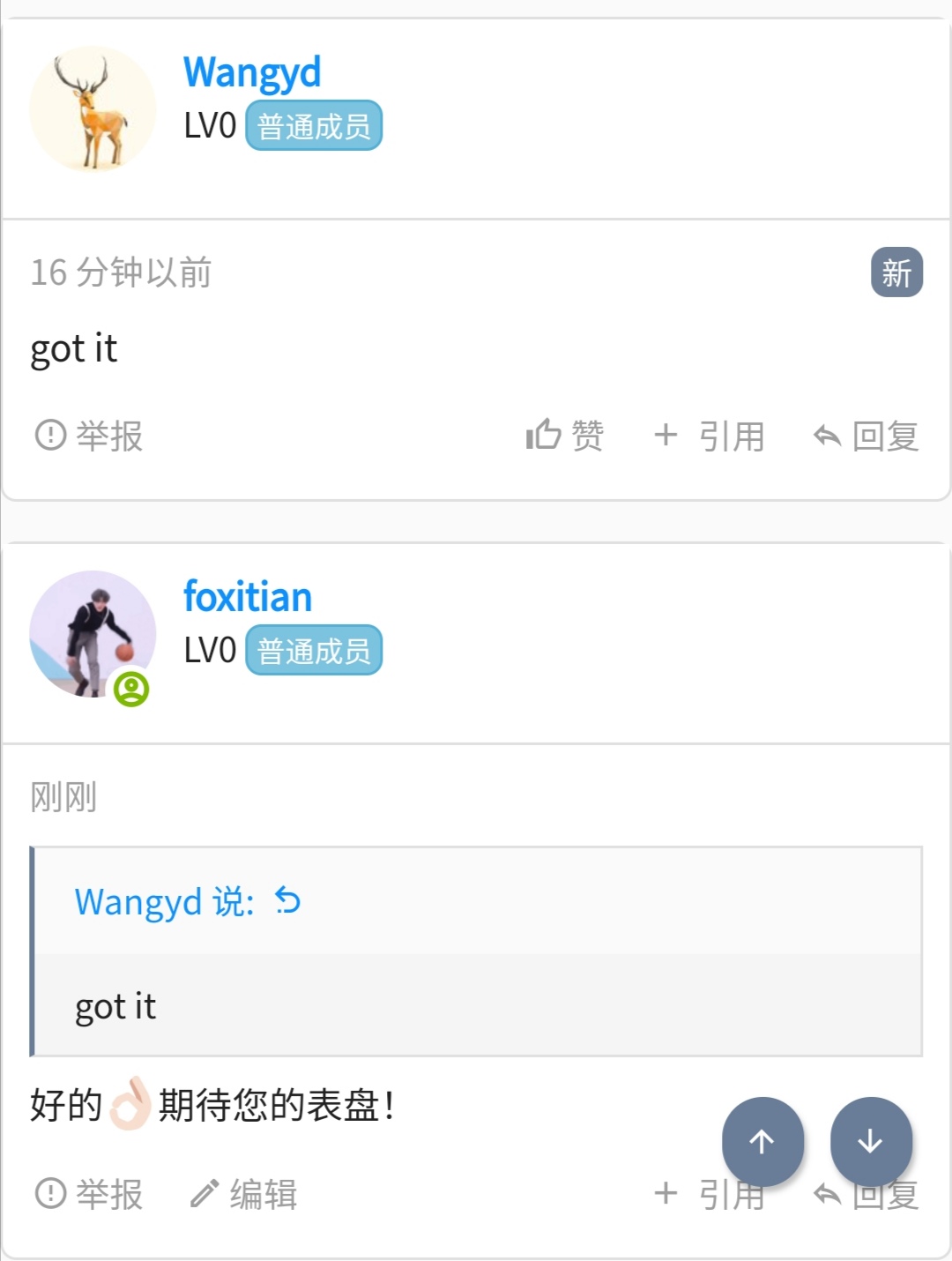
Task: Jump to page top with up arrow
Action: click(x=762, y=1141)
